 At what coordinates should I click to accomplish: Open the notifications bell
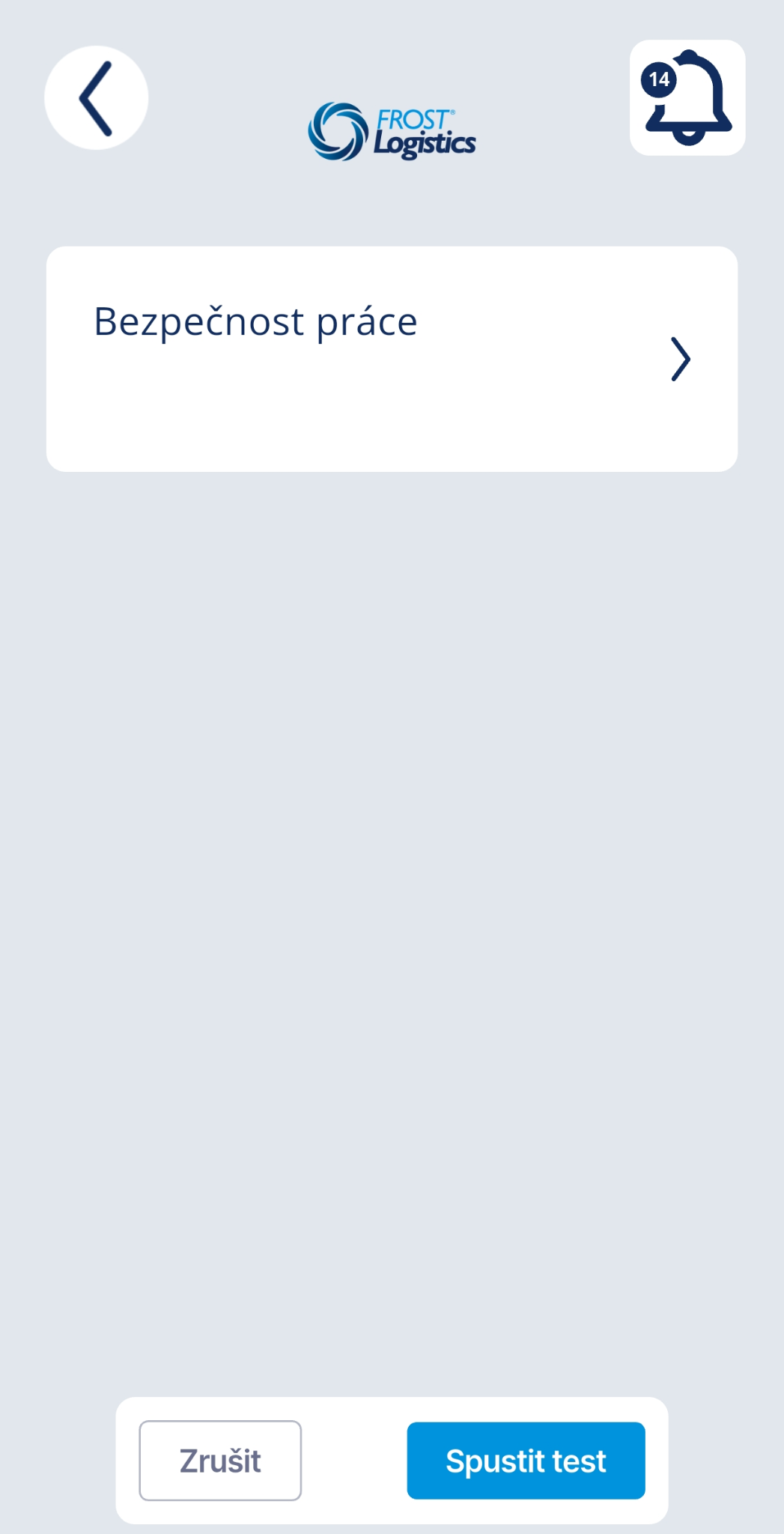click(687, 98)
